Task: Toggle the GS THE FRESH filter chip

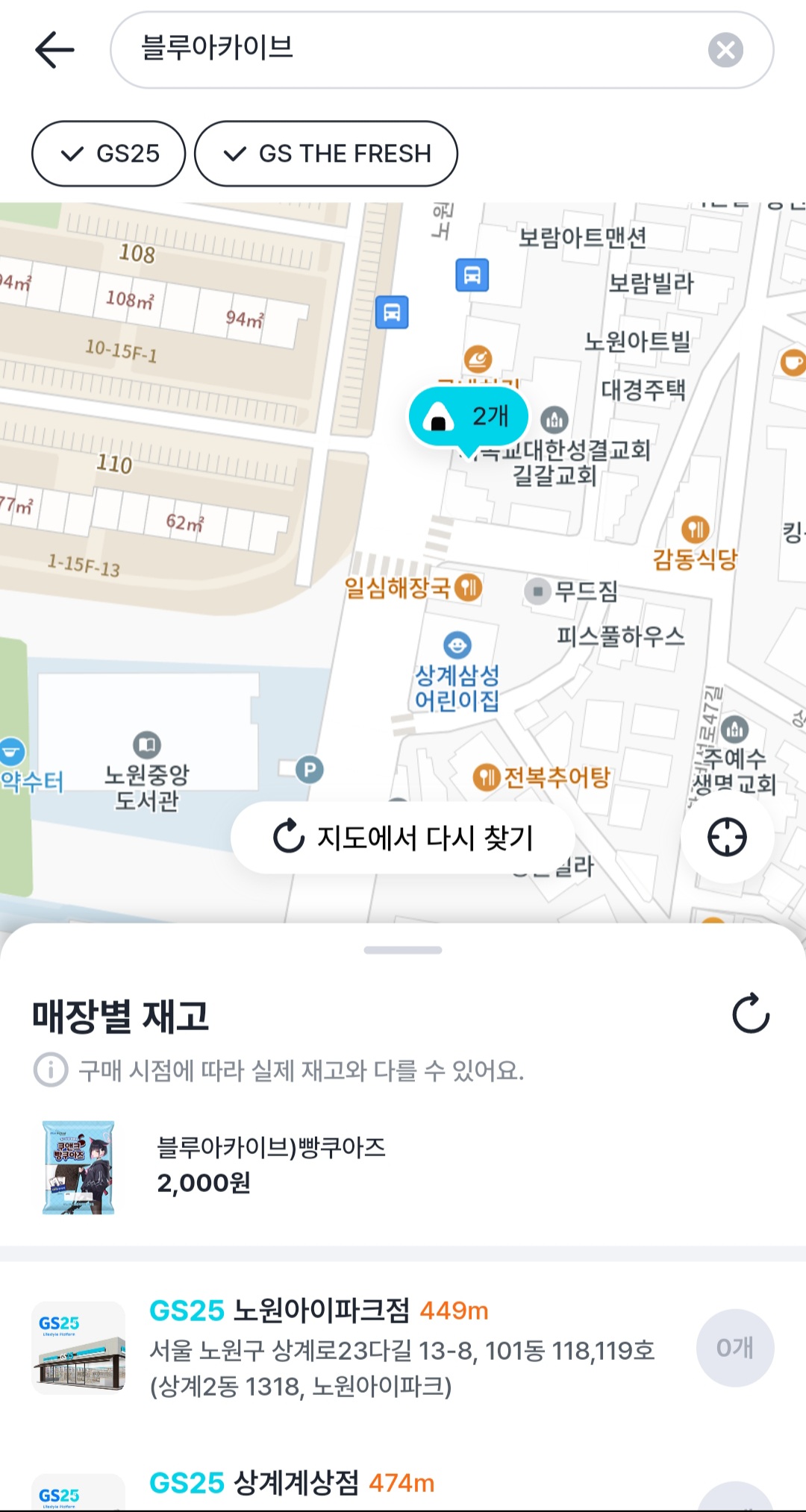Action: click(x=326, y=154)
